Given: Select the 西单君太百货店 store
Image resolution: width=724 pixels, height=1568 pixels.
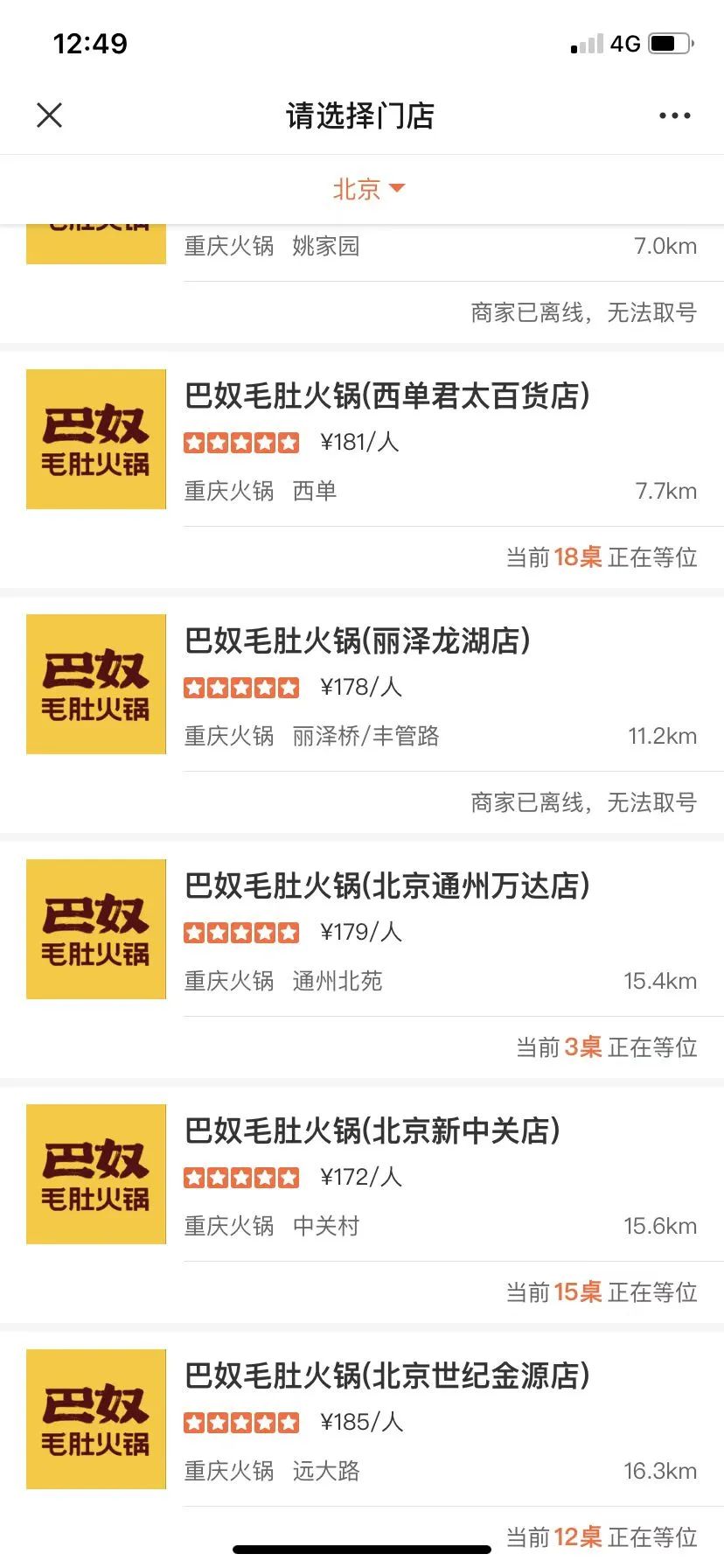Looking at the screenshot, I should coord(387,396).
